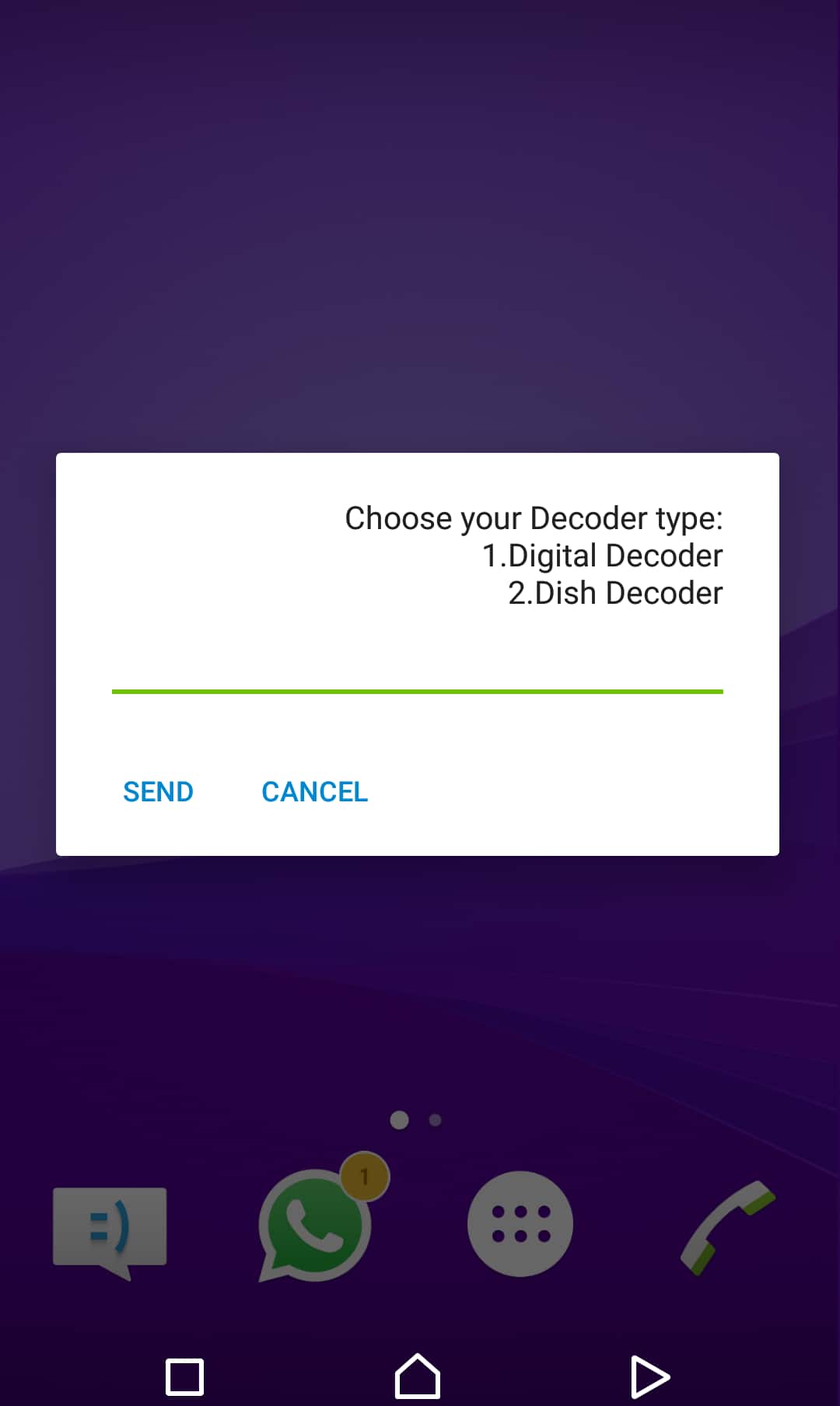840x1406 pixels.
Task: Tap SEND to submit the reply
Action: coord(158,791)
